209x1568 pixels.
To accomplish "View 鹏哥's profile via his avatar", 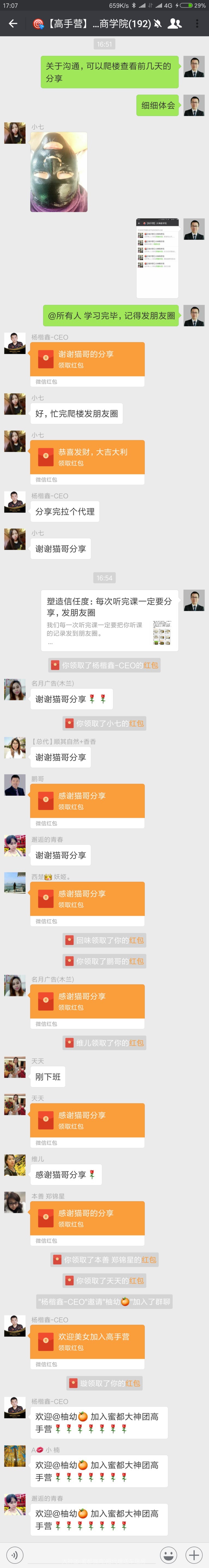I will (x=15, y=785).
